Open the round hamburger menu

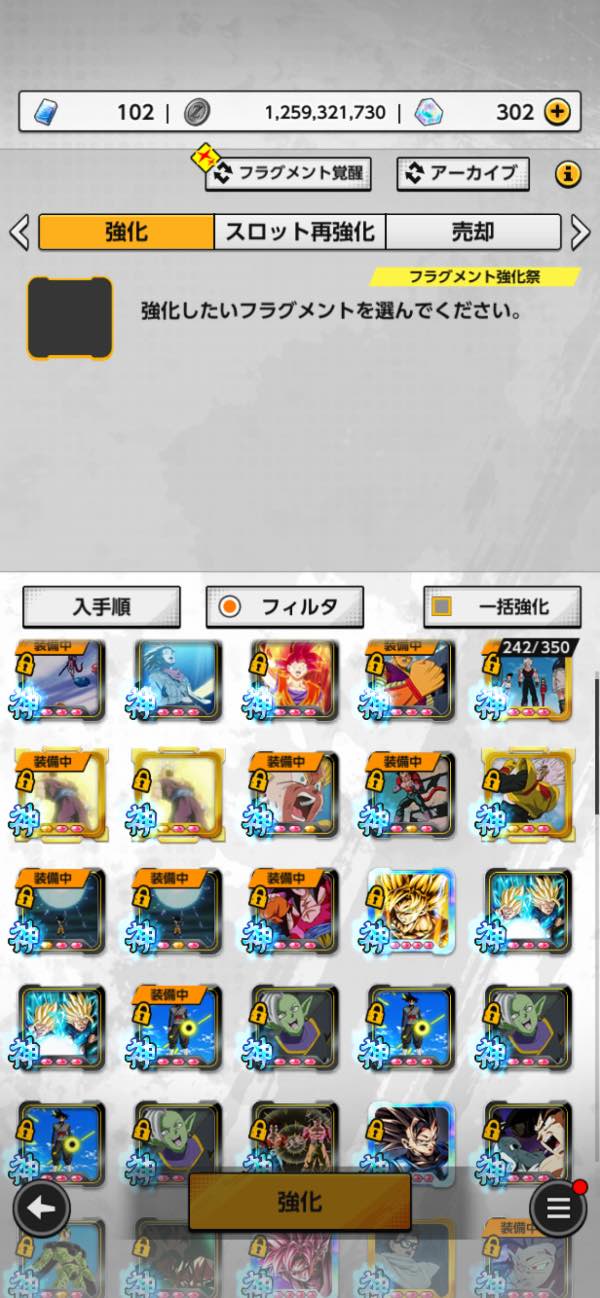click(558, 1208)
